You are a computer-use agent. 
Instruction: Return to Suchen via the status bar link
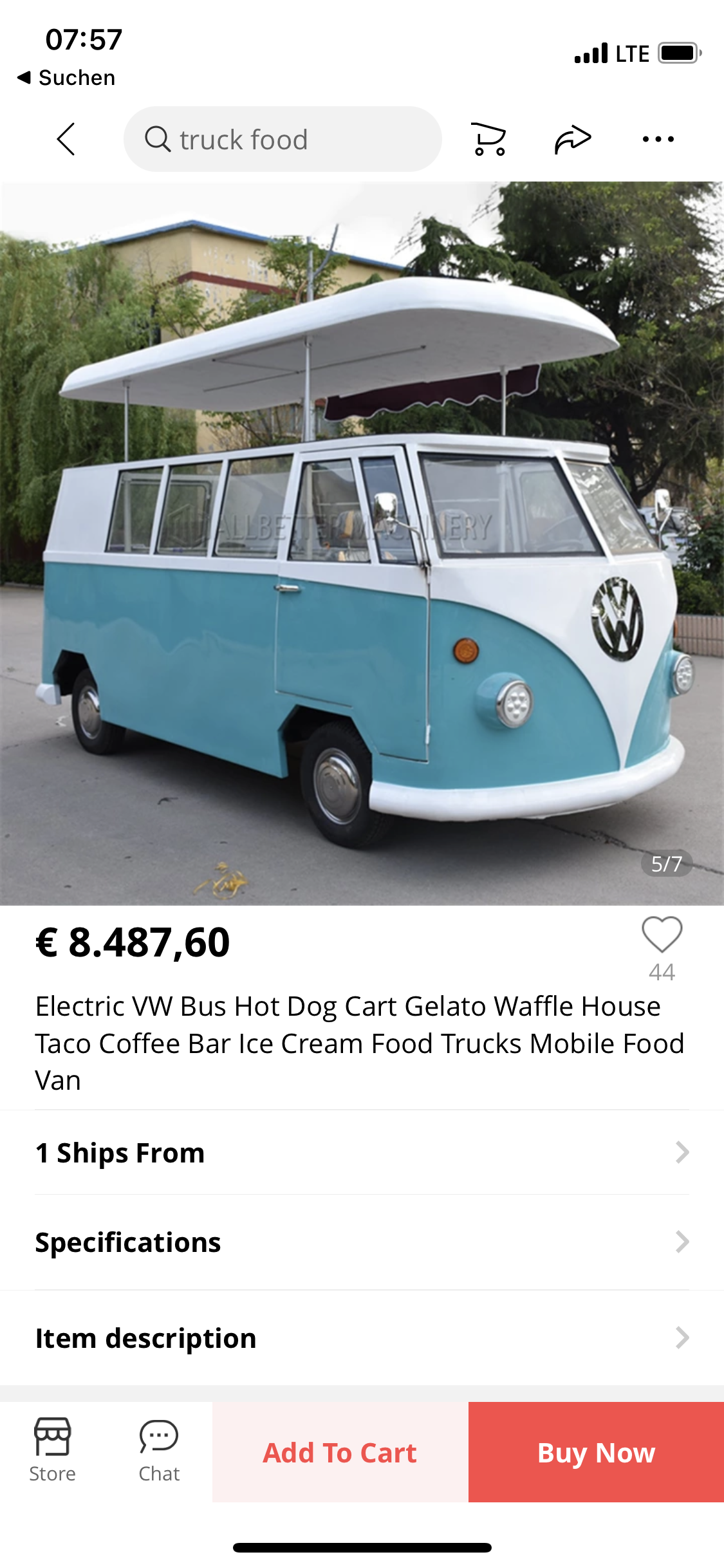(66, 78)
